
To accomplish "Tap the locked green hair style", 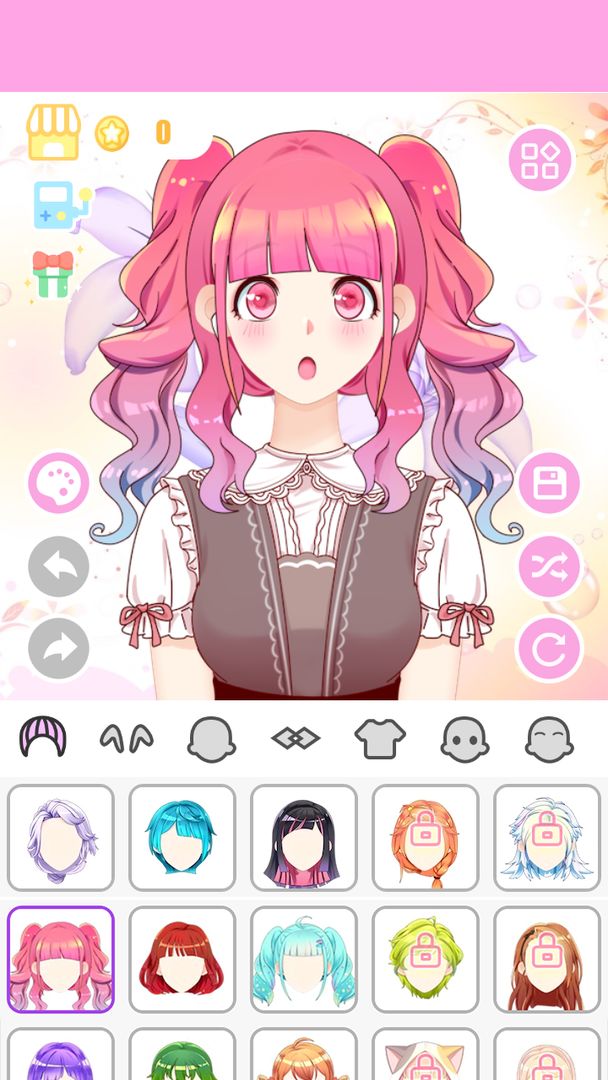I will [x=425, y=959].
